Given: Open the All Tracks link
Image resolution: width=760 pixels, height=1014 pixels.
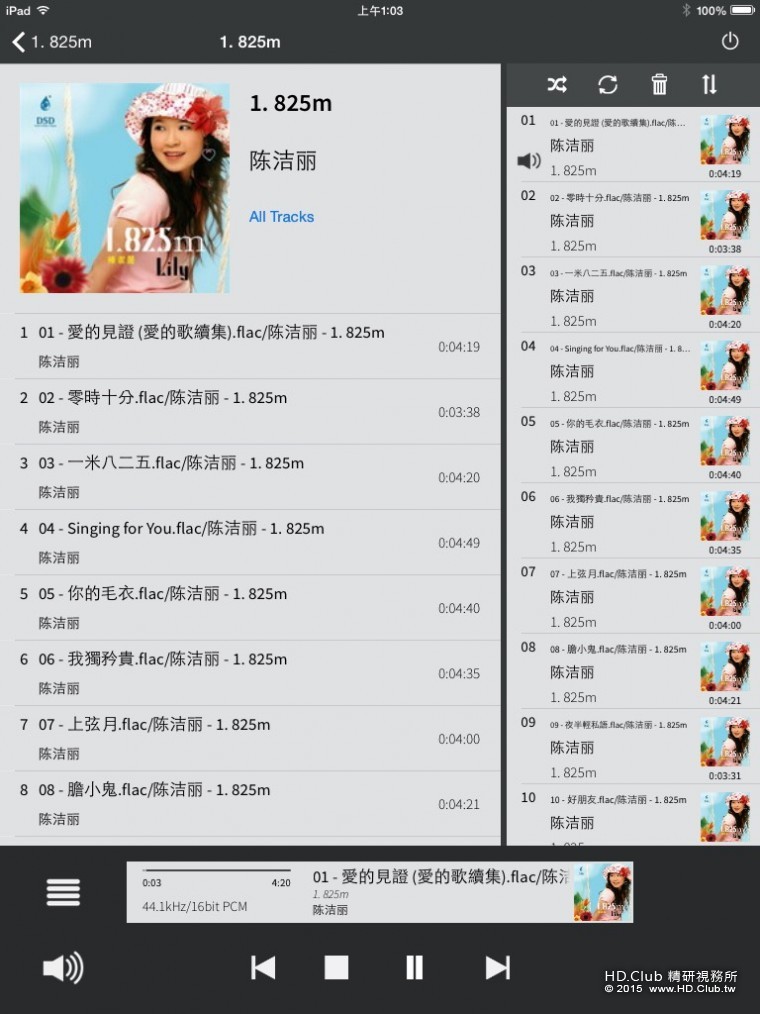Looking at the screenshot, I should [x=281, y=217].
